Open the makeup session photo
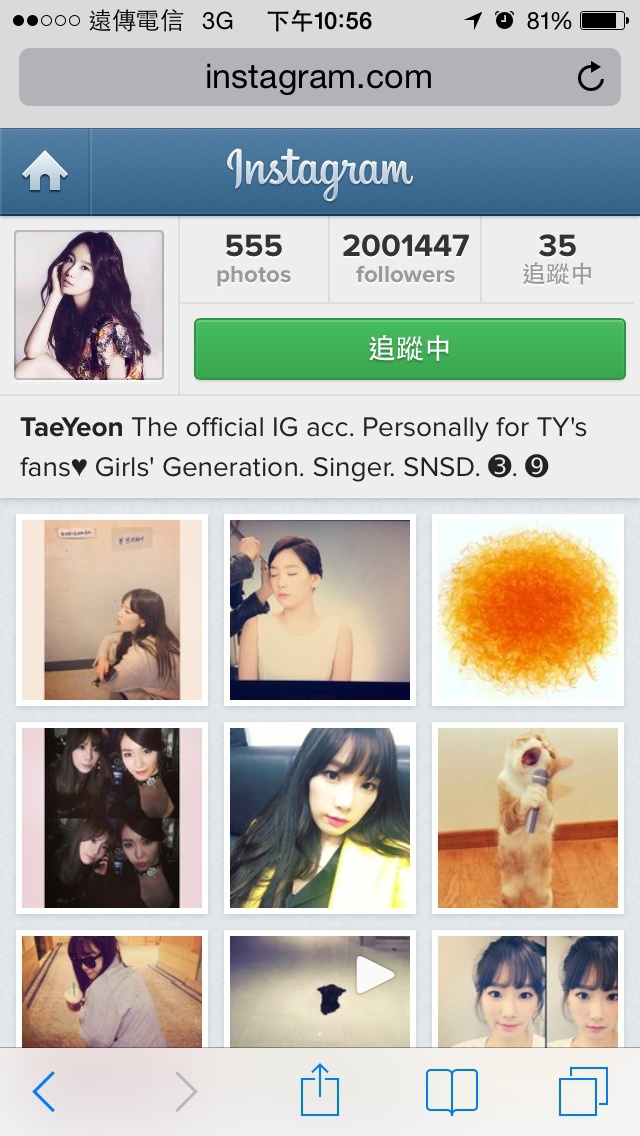640x1136 pixels. tap(320, 610)
